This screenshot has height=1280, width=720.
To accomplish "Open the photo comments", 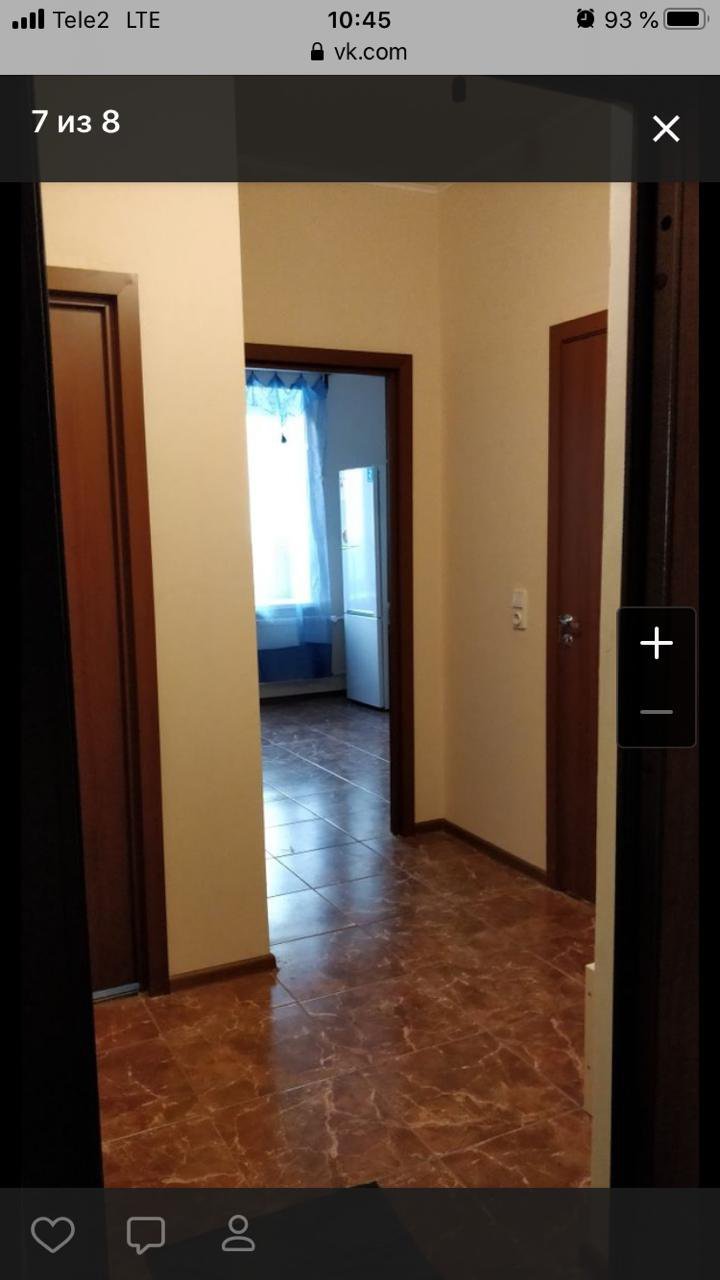I will pos(145,1235).
